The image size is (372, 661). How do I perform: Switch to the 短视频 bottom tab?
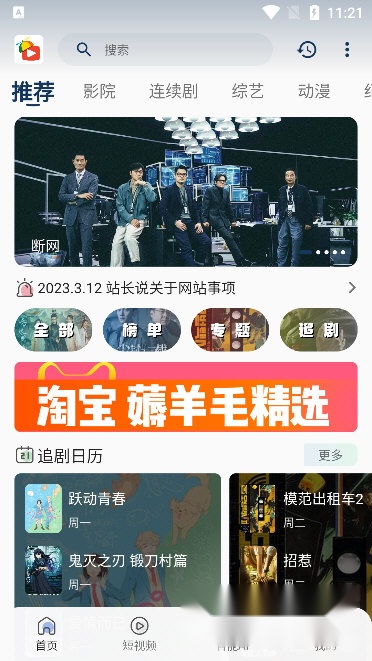coord(140,634)
